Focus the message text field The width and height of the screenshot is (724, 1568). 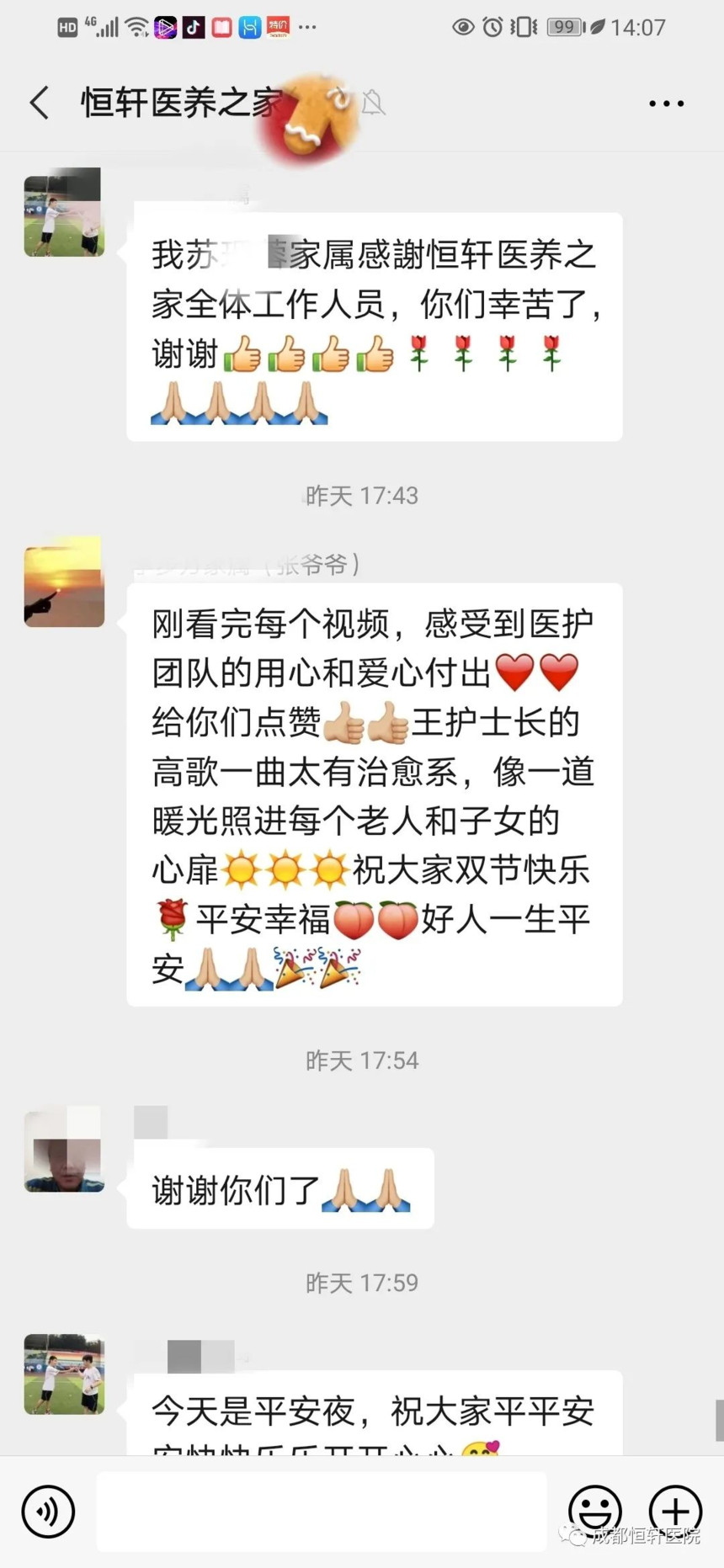pos(321,1511)
